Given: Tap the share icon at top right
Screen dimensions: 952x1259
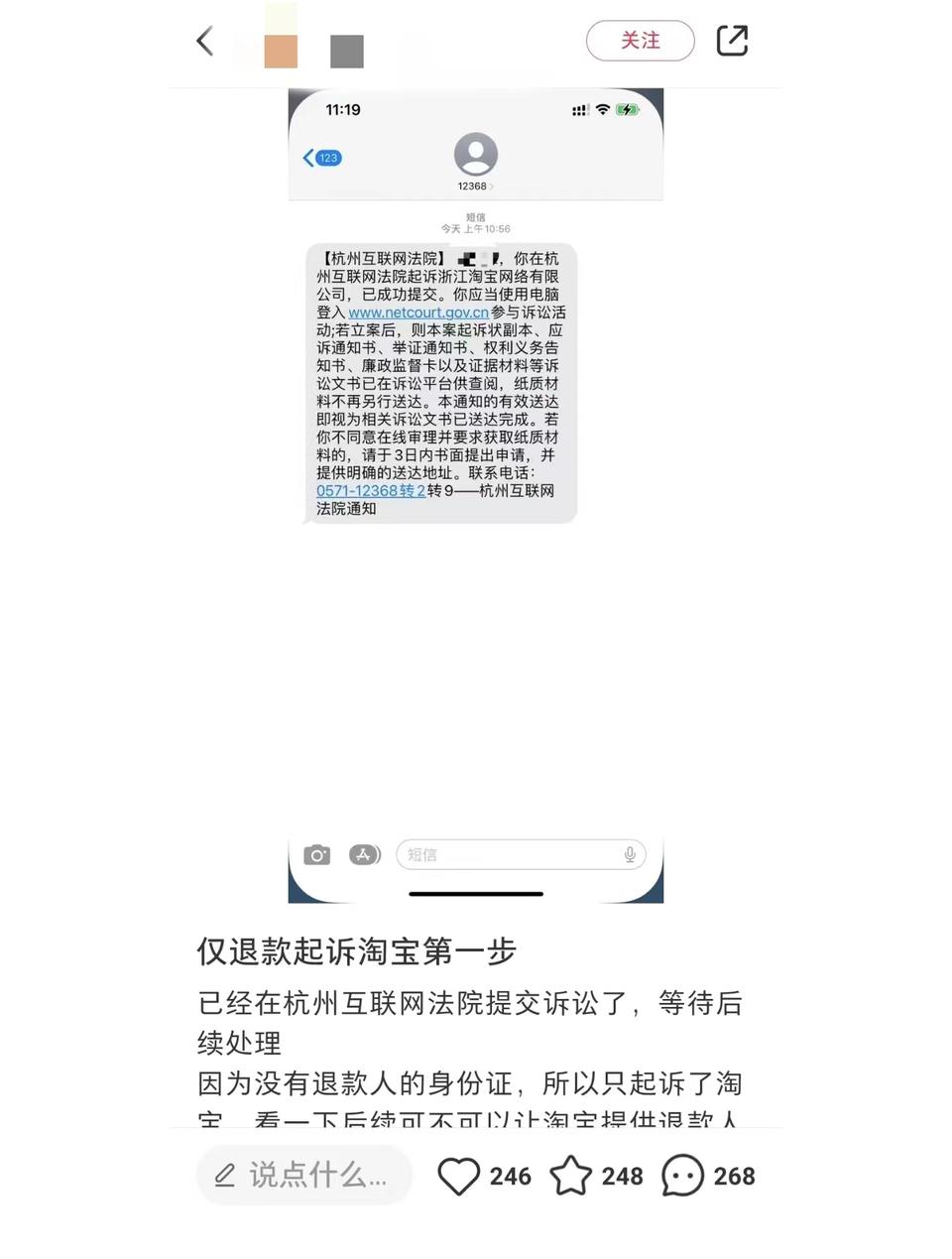Looking at the screenshot, I should click(x=732, y=41).
